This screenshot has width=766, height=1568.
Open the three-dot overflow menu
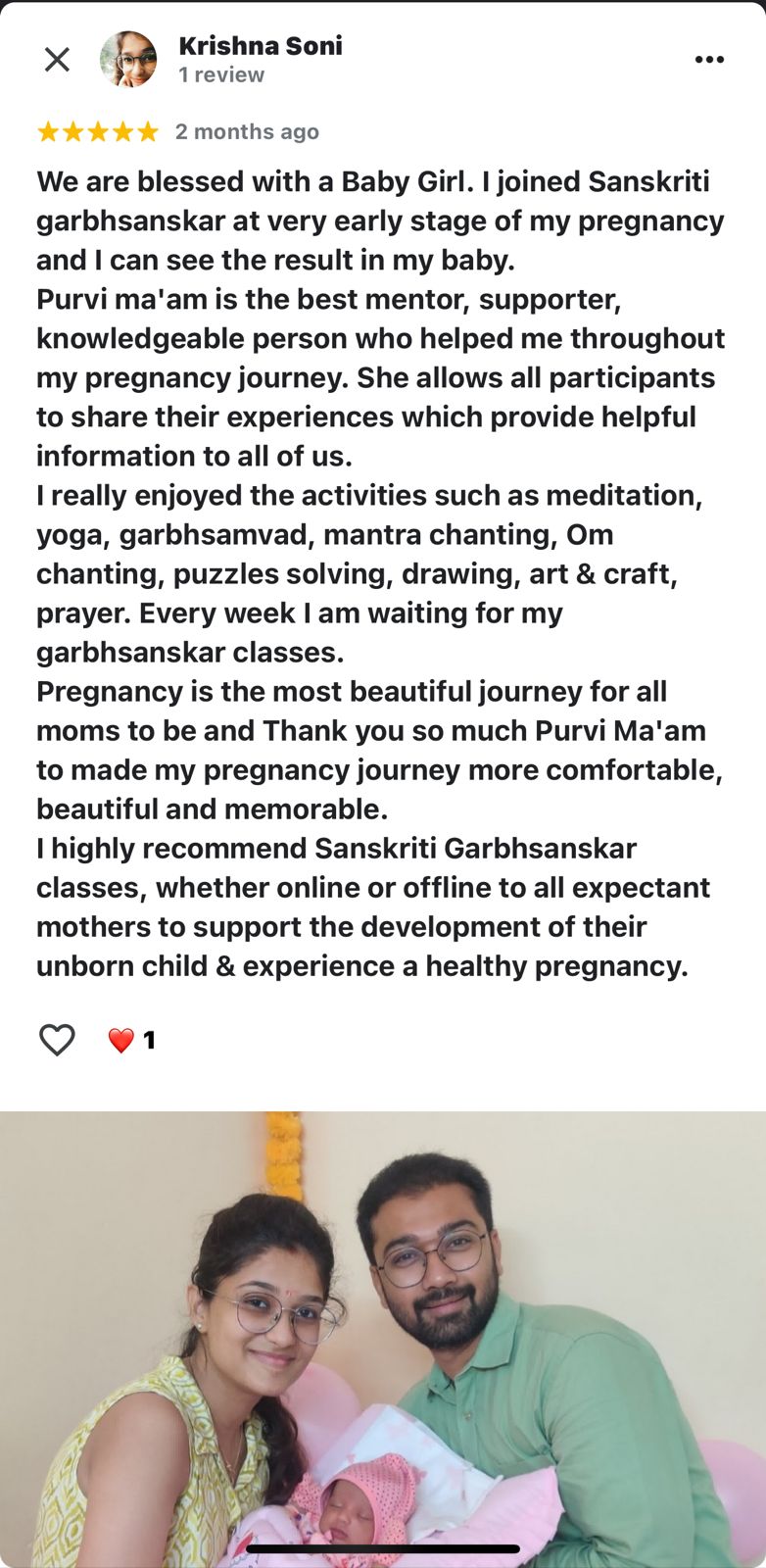(x=709, y=60)
